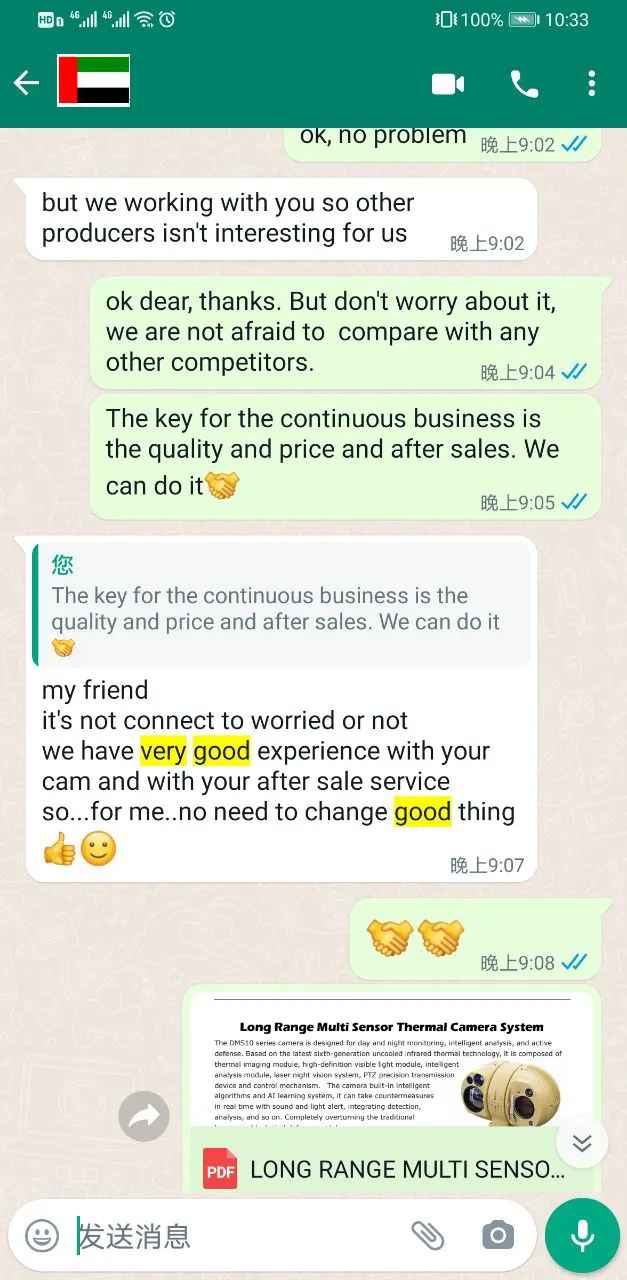Open the camera to send a photo
This screenshot has width=627, height=1280.
pos(497,1236)
